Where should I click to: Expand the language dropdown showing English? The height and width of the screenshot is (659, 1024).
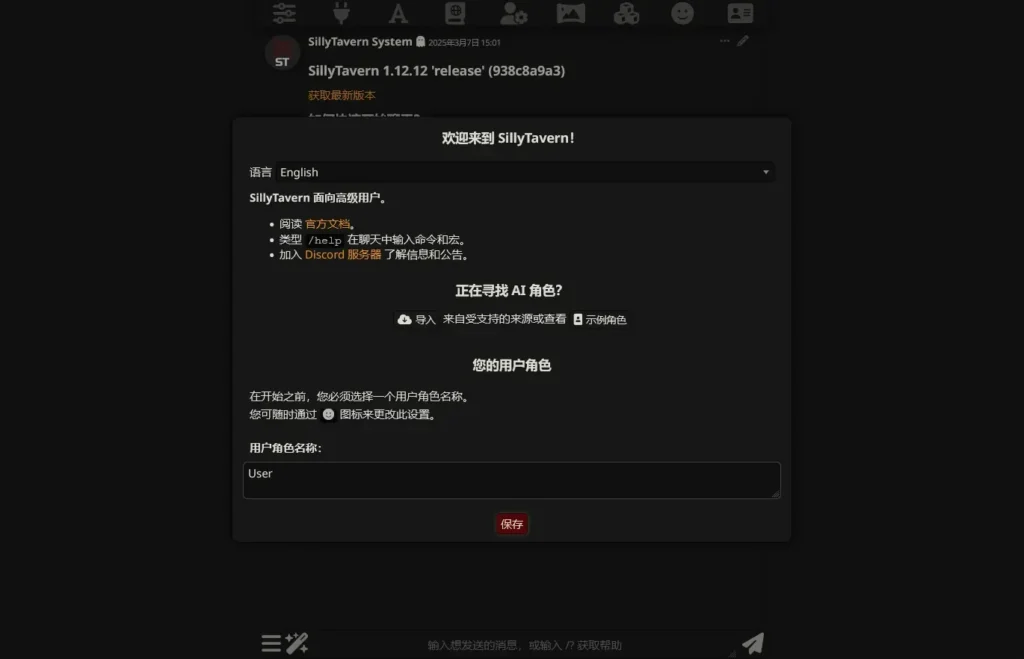point(525,172)
